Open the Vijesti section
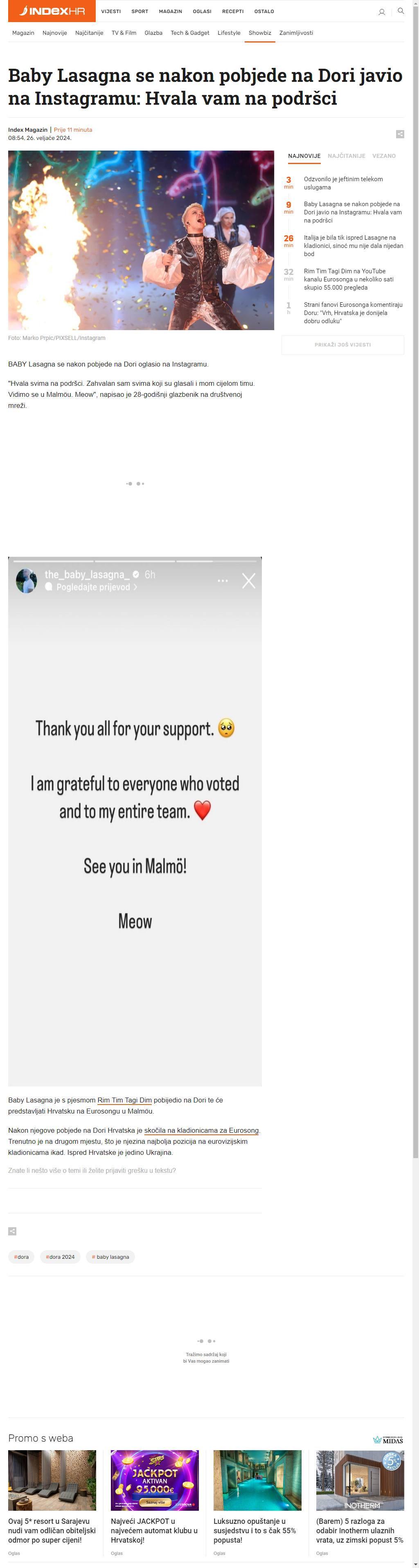This screenshot has width=419, height=1568. click(111, 11)
